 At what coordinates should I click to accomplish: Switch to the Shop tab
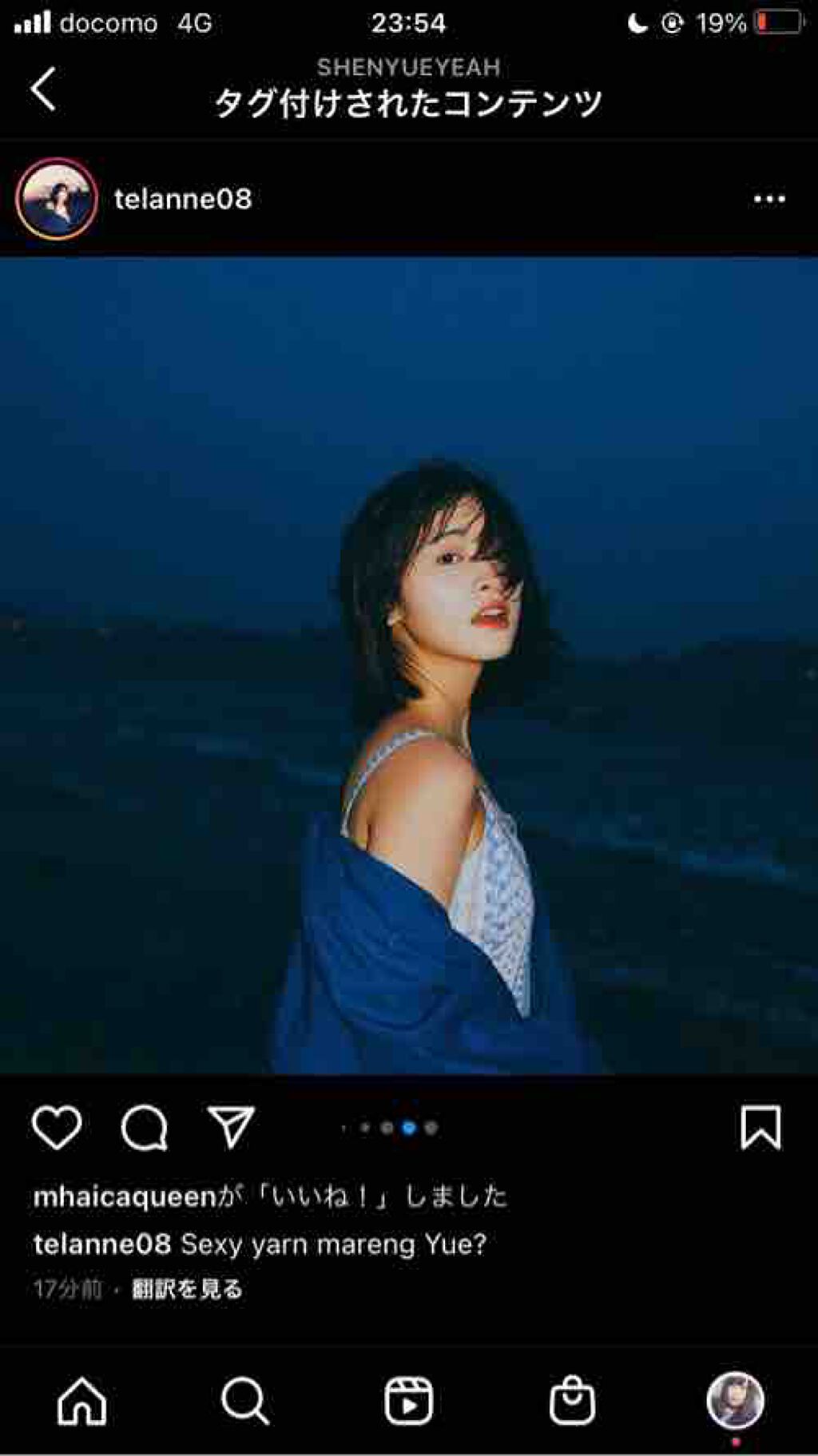click(x=572, y=1402)
